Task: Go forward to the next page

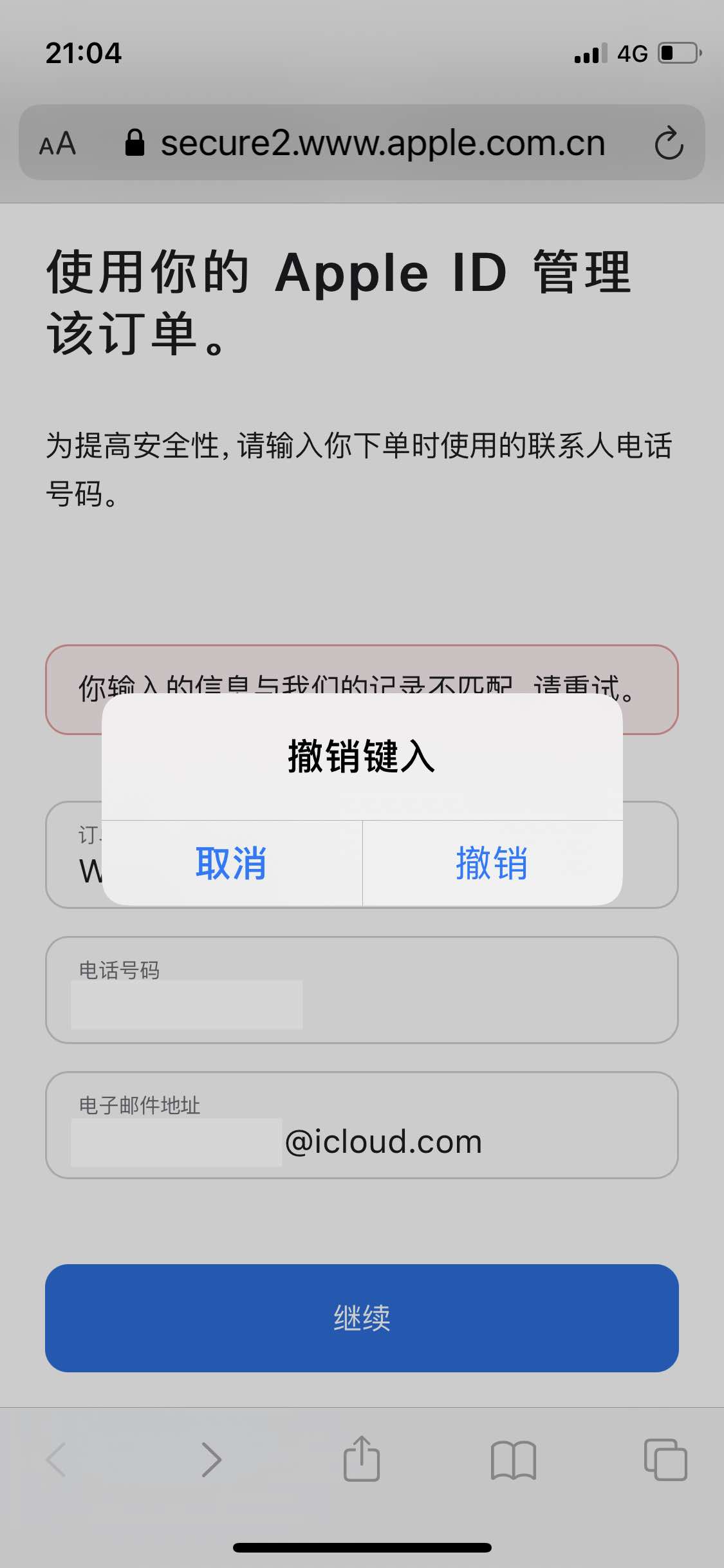Action: [211, 1459]
